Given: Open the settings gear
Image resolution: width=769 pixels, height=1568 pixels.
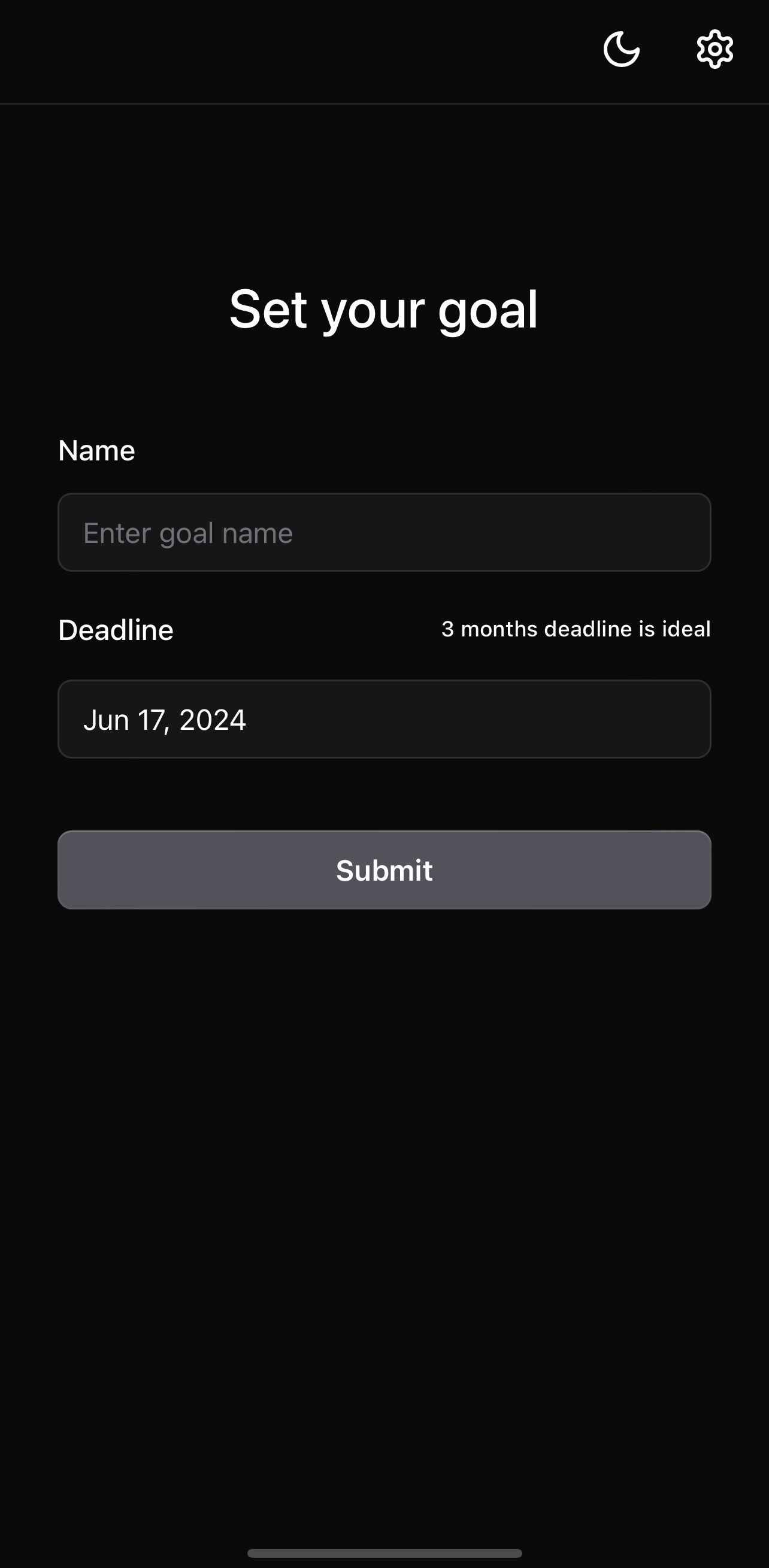Looking at the screenshot, I should 715,48.
